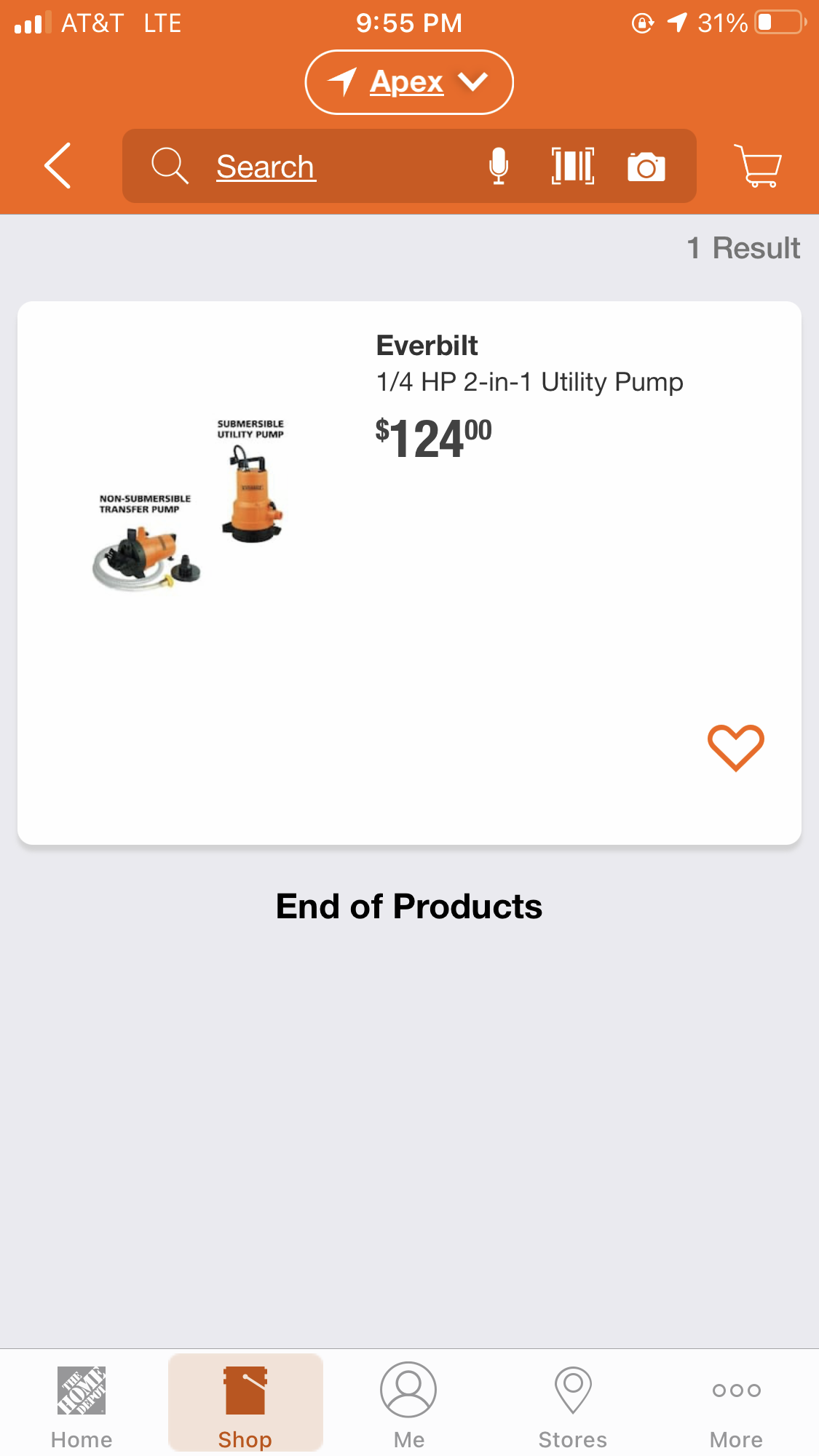Start voice search with the microphone
Screen dimensions: 819x1456
click(x=499, y=167)
